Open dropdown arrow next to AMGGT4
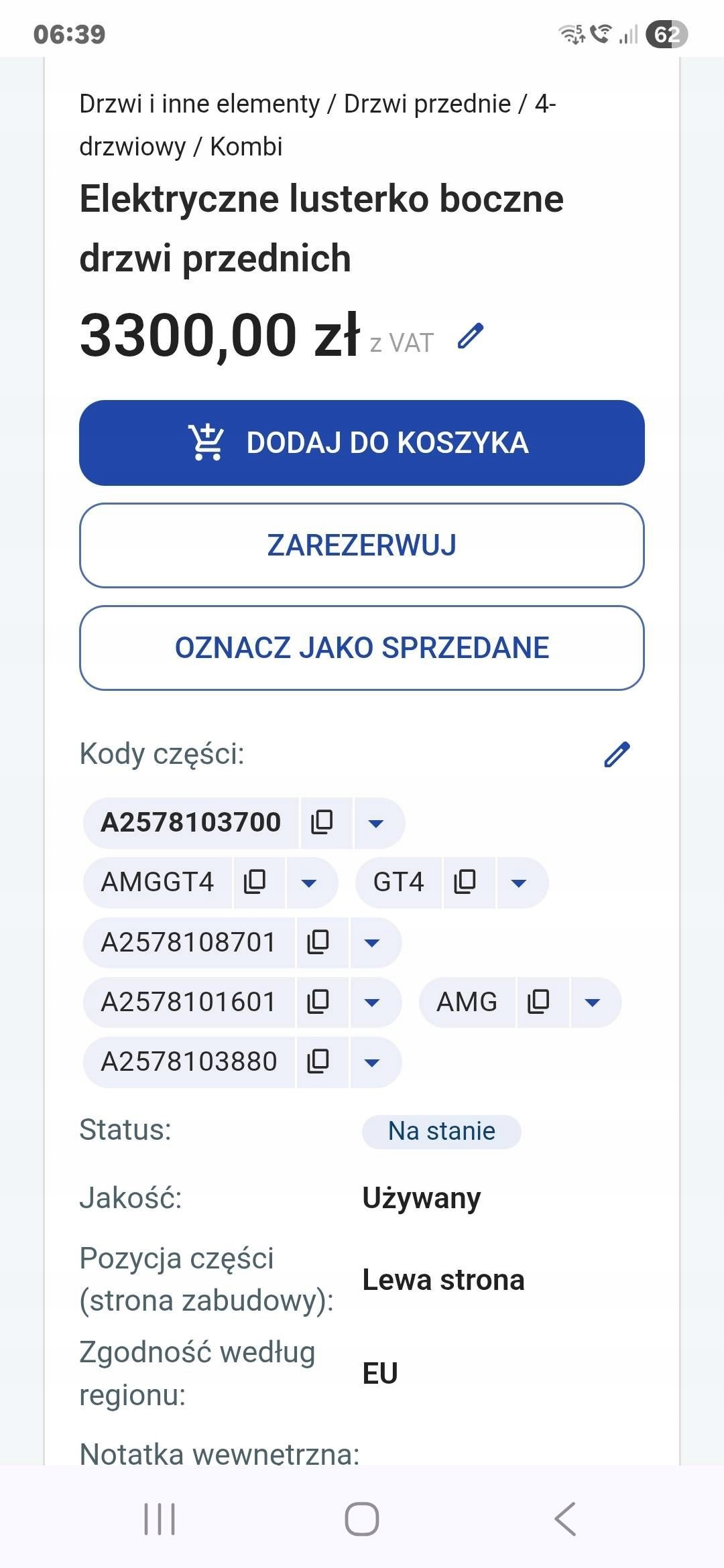 pos(309,883)
